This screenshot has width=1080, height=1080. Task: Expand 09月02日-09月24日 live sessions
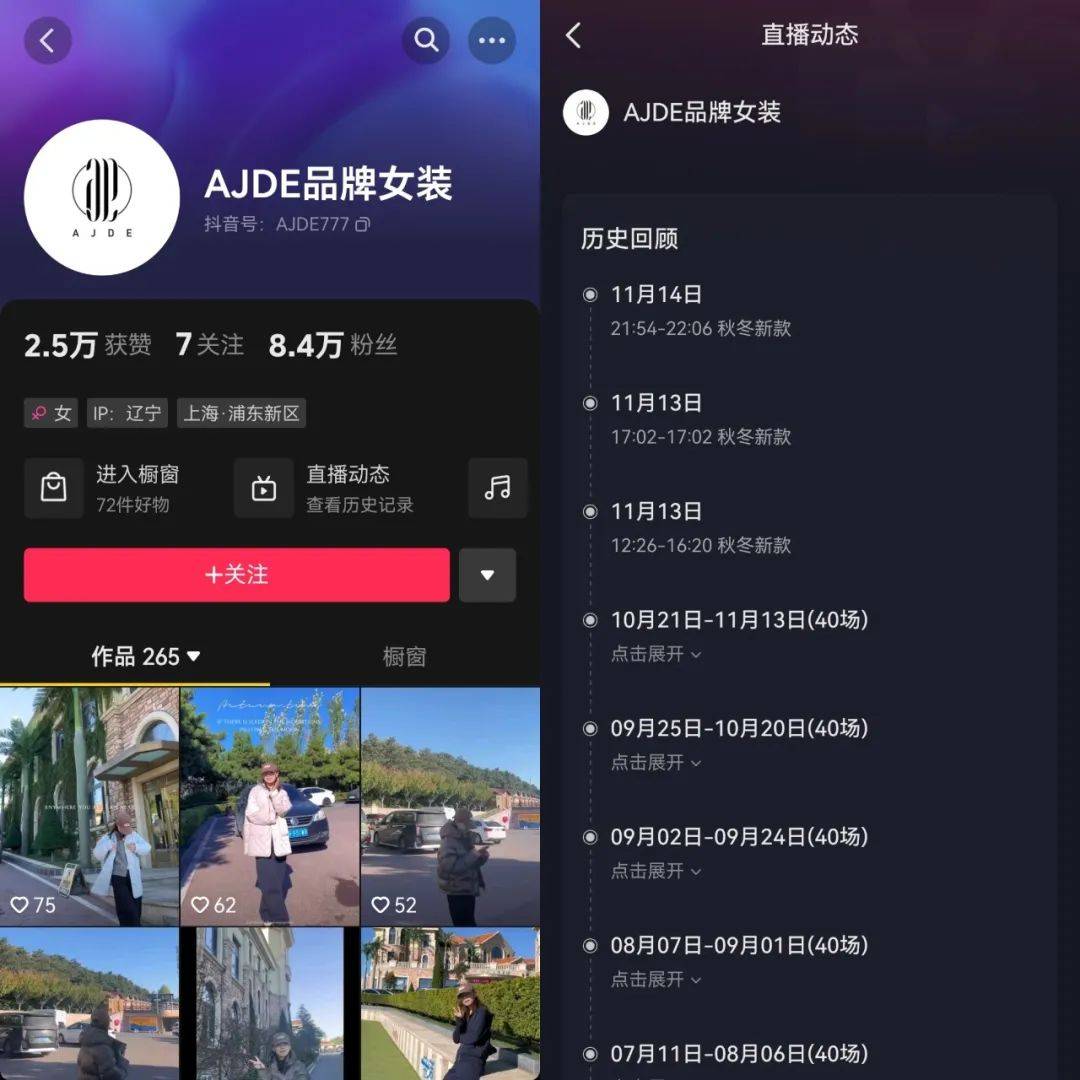point(656,871)
